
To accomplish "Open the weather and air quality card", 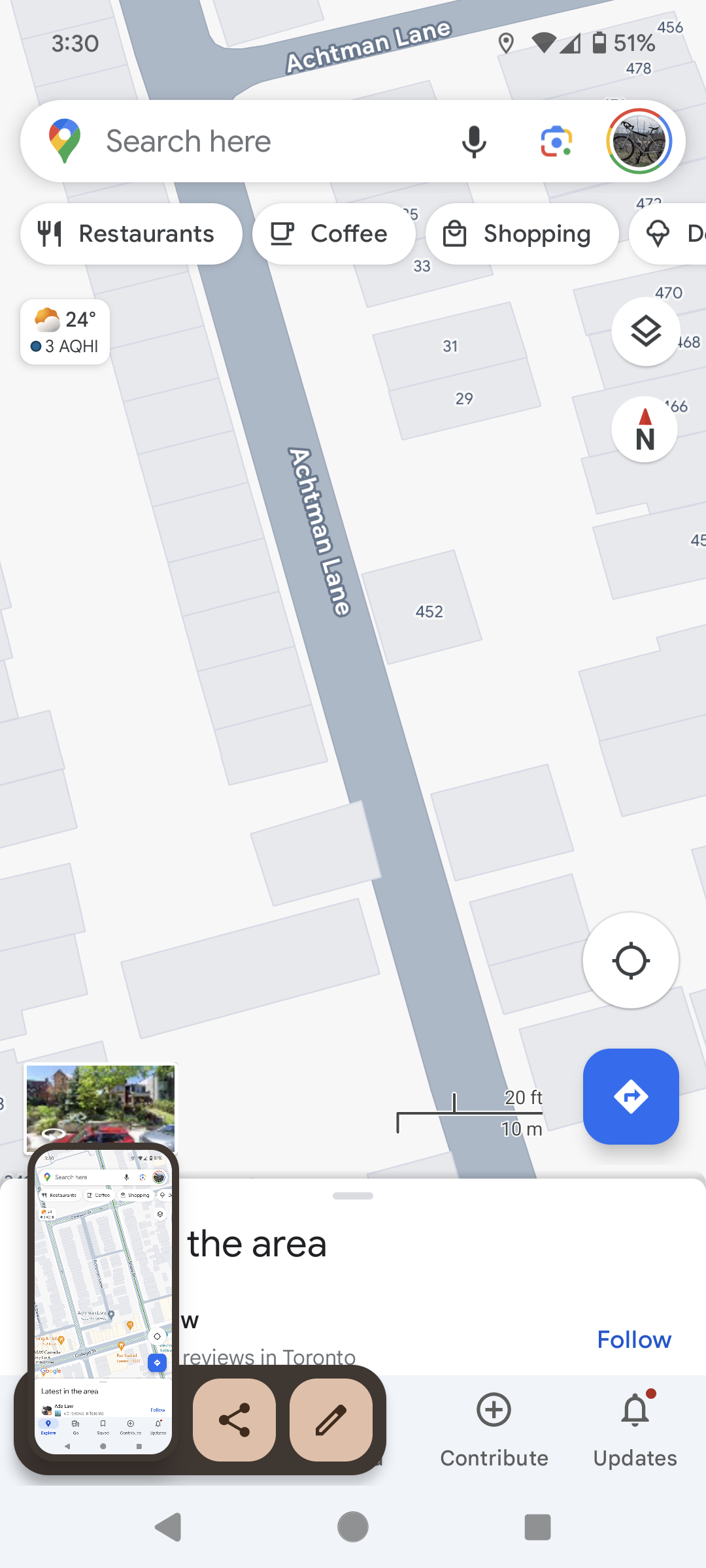I will click(x=65, y=332).
